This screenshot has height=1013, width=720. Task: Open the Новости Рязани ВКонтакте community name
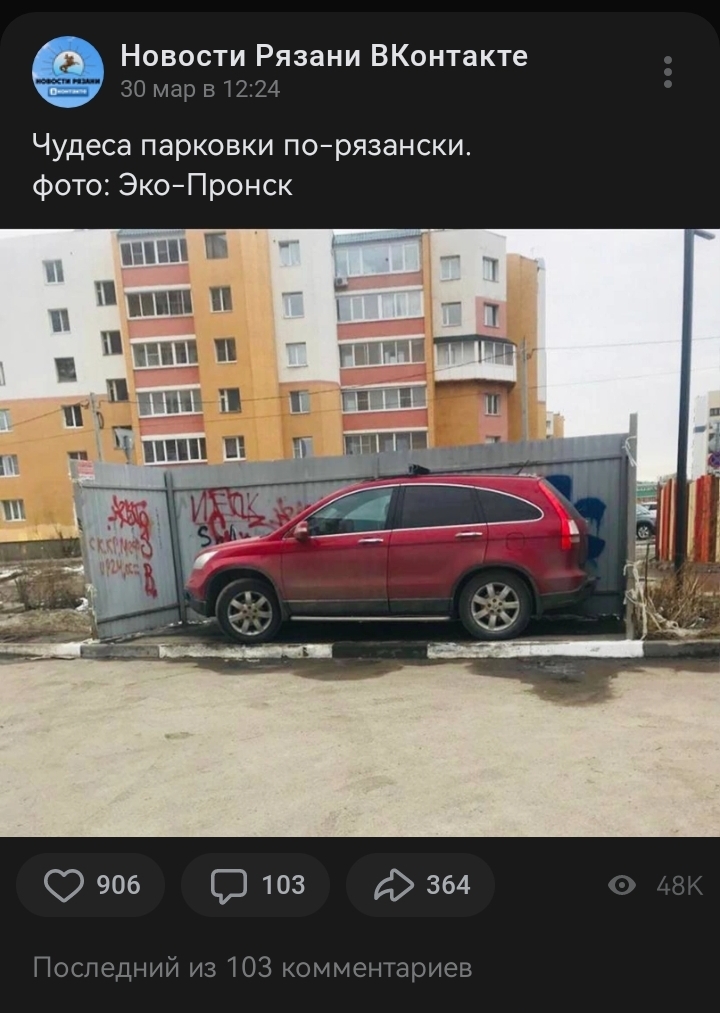point(324,56)
